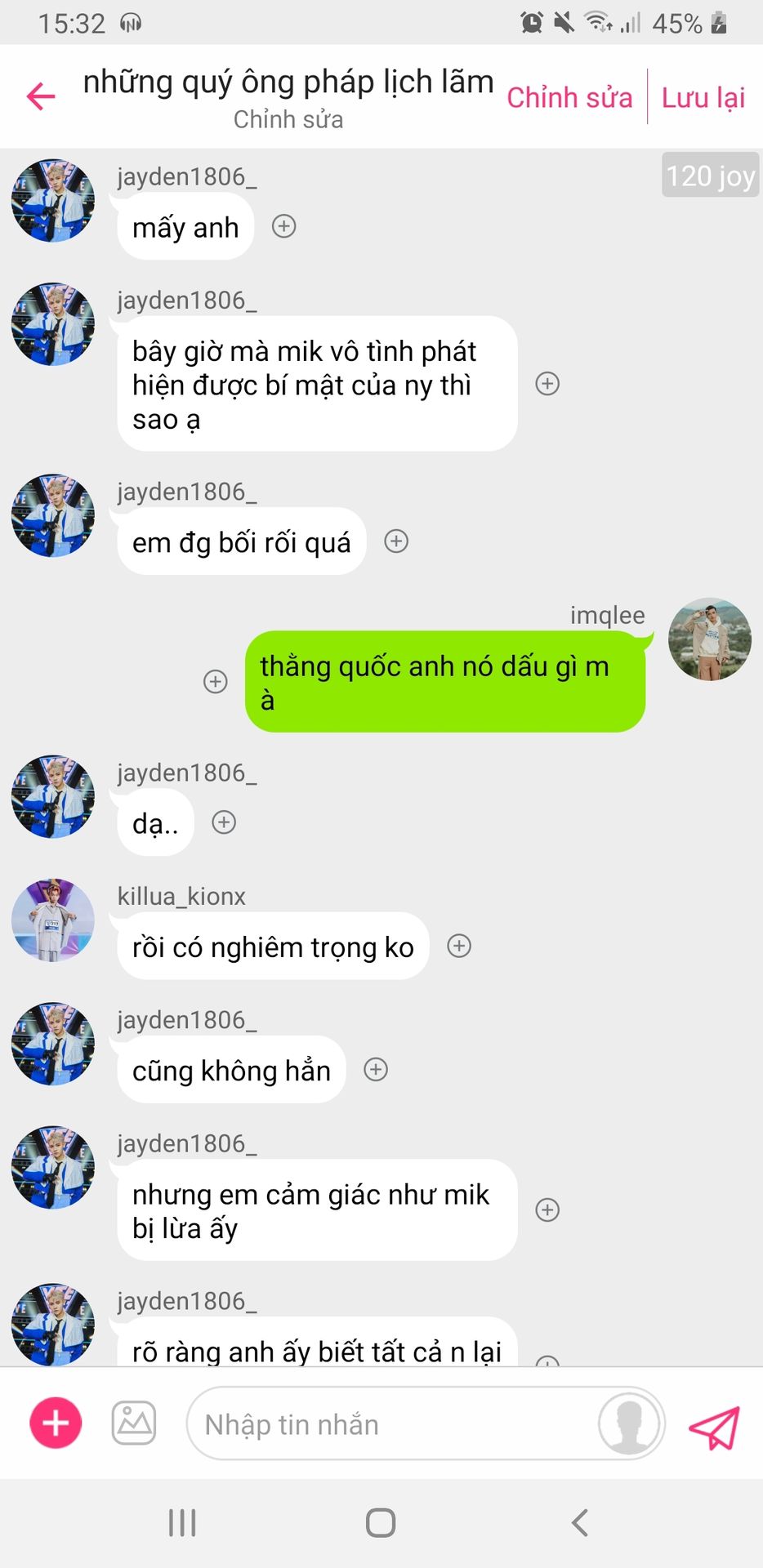763x1568 pixels.
Task: Go back using the pink arrow
Action: [41, 96]
